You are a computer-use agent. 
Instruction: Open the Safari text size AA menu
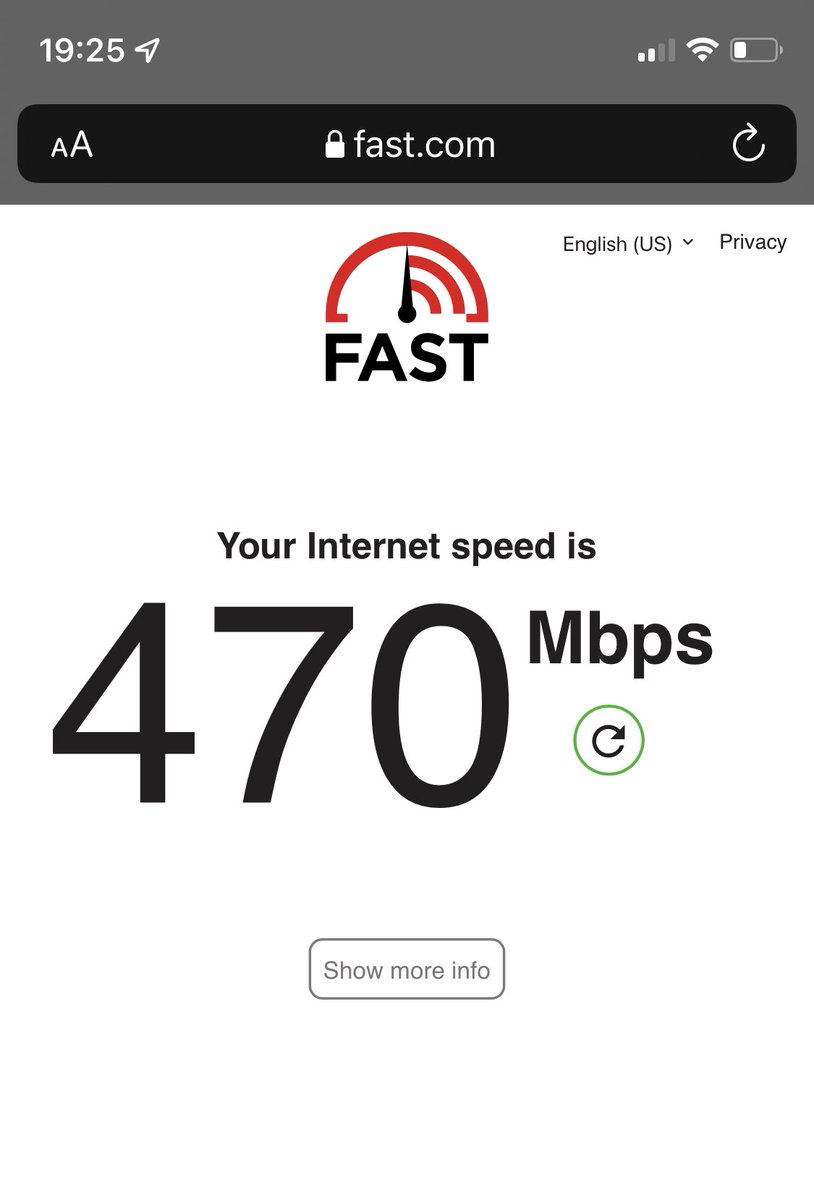[72, 146]
